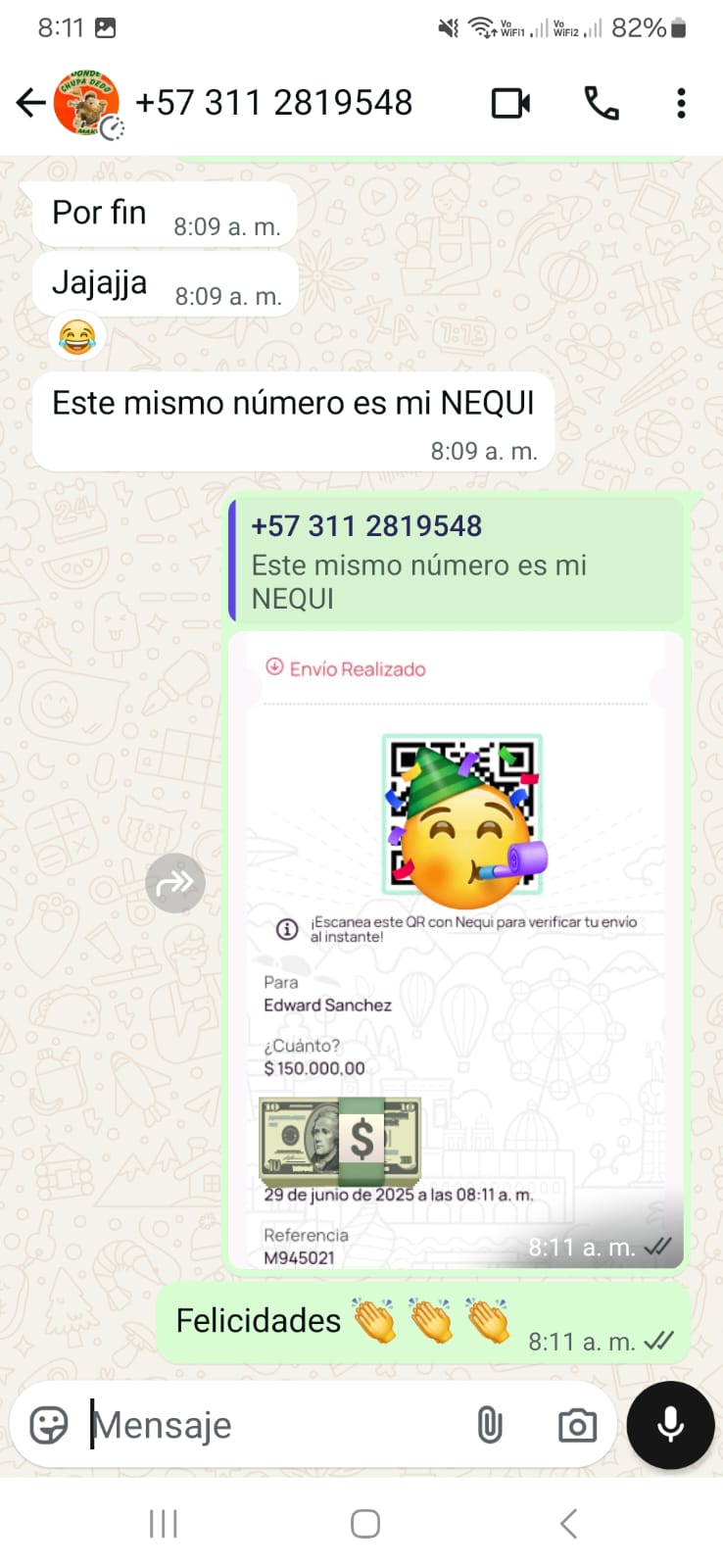Attach a file with the paperclip
The image size is (723, 1568).
pyautogui.click(x=490, y=1425)
